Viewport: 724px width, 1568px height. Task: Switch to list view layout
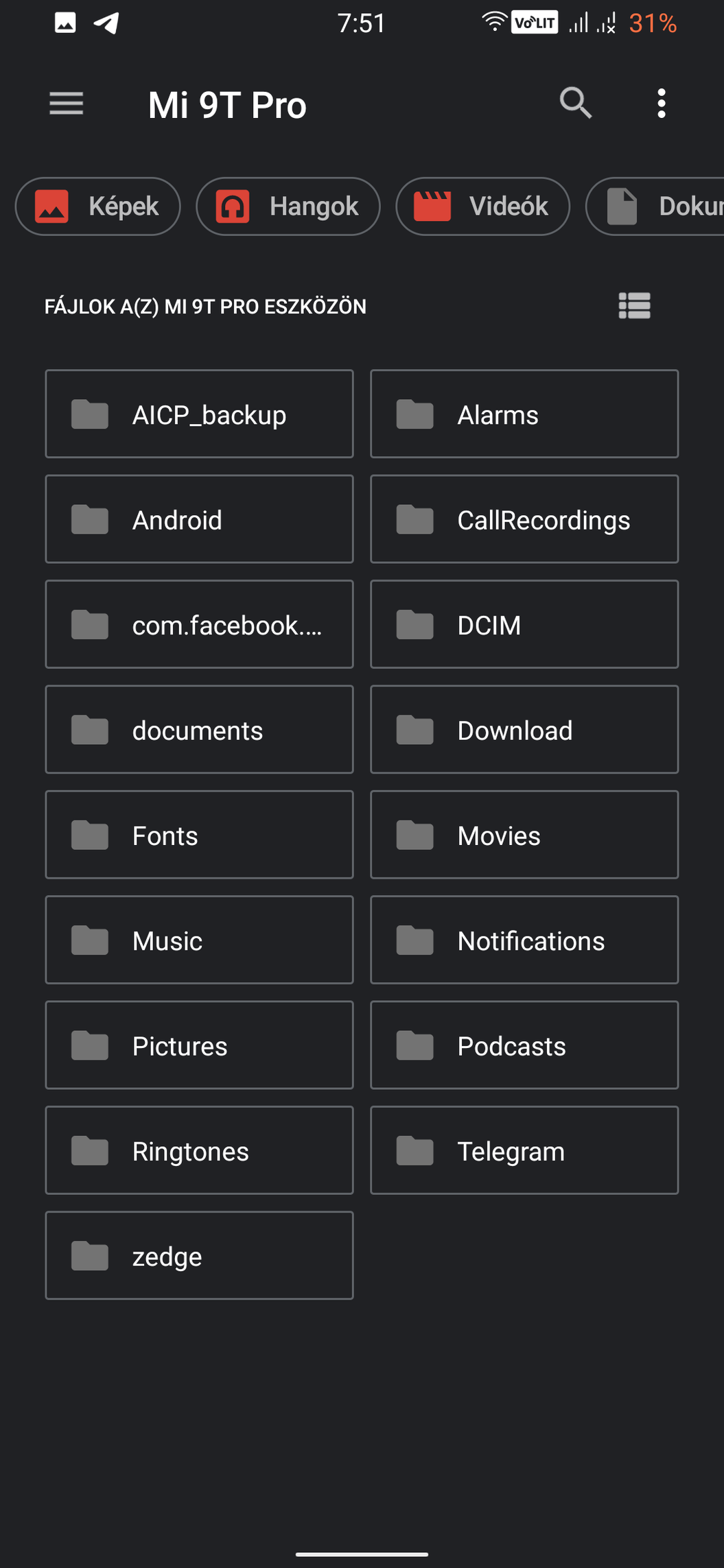click(635, 306)
